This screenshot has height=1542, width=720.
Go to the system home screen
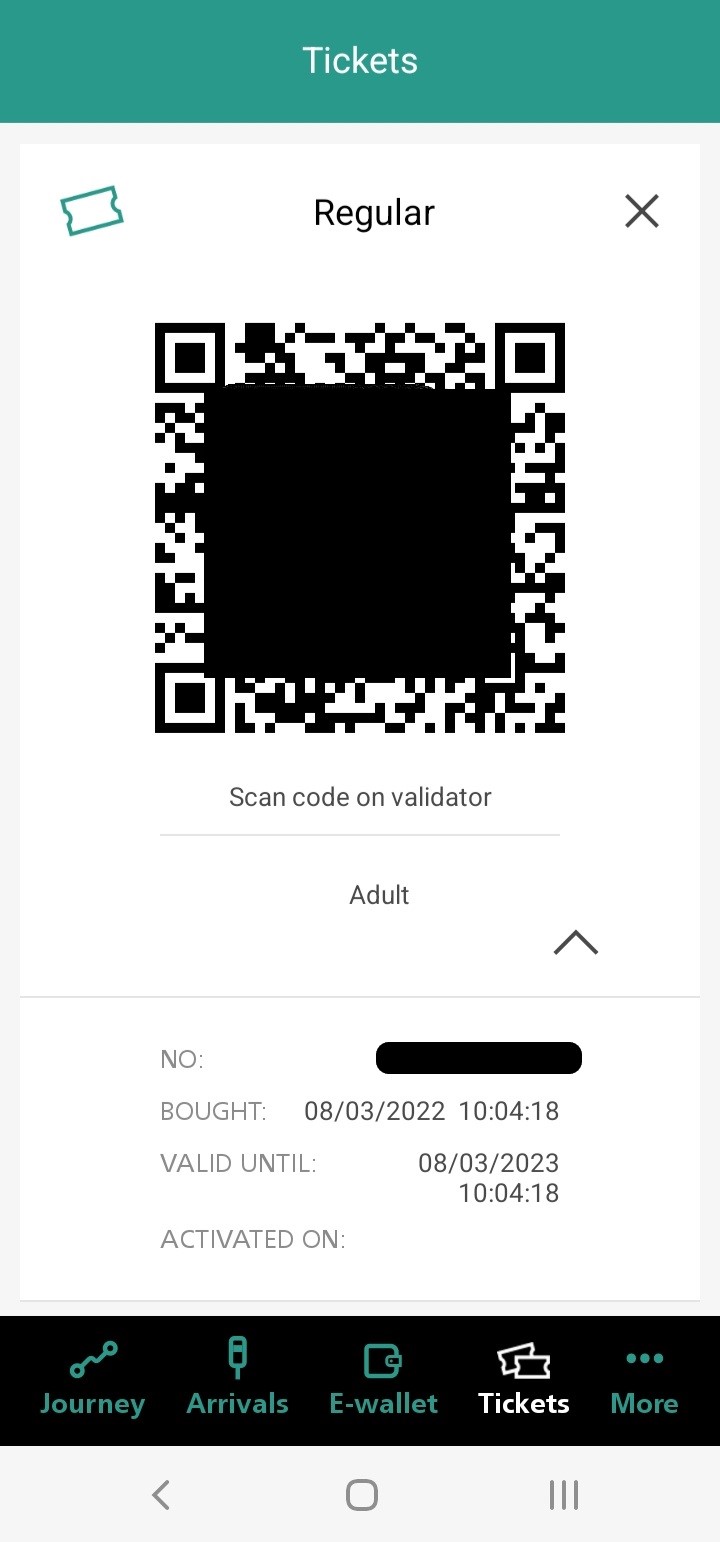[361, 1495]
